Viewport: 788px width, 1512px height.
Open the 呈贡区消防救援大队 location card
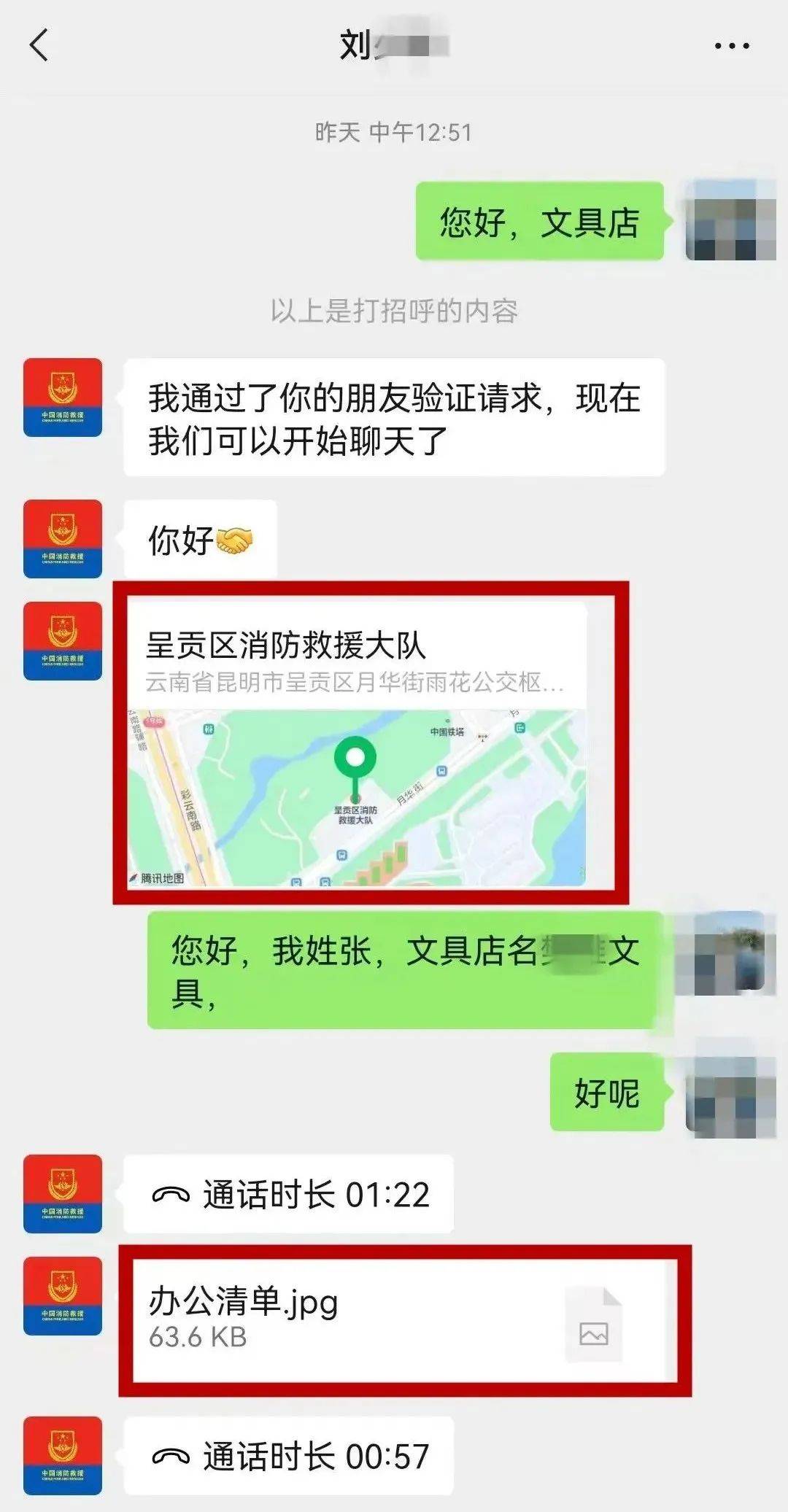point(356,744)
